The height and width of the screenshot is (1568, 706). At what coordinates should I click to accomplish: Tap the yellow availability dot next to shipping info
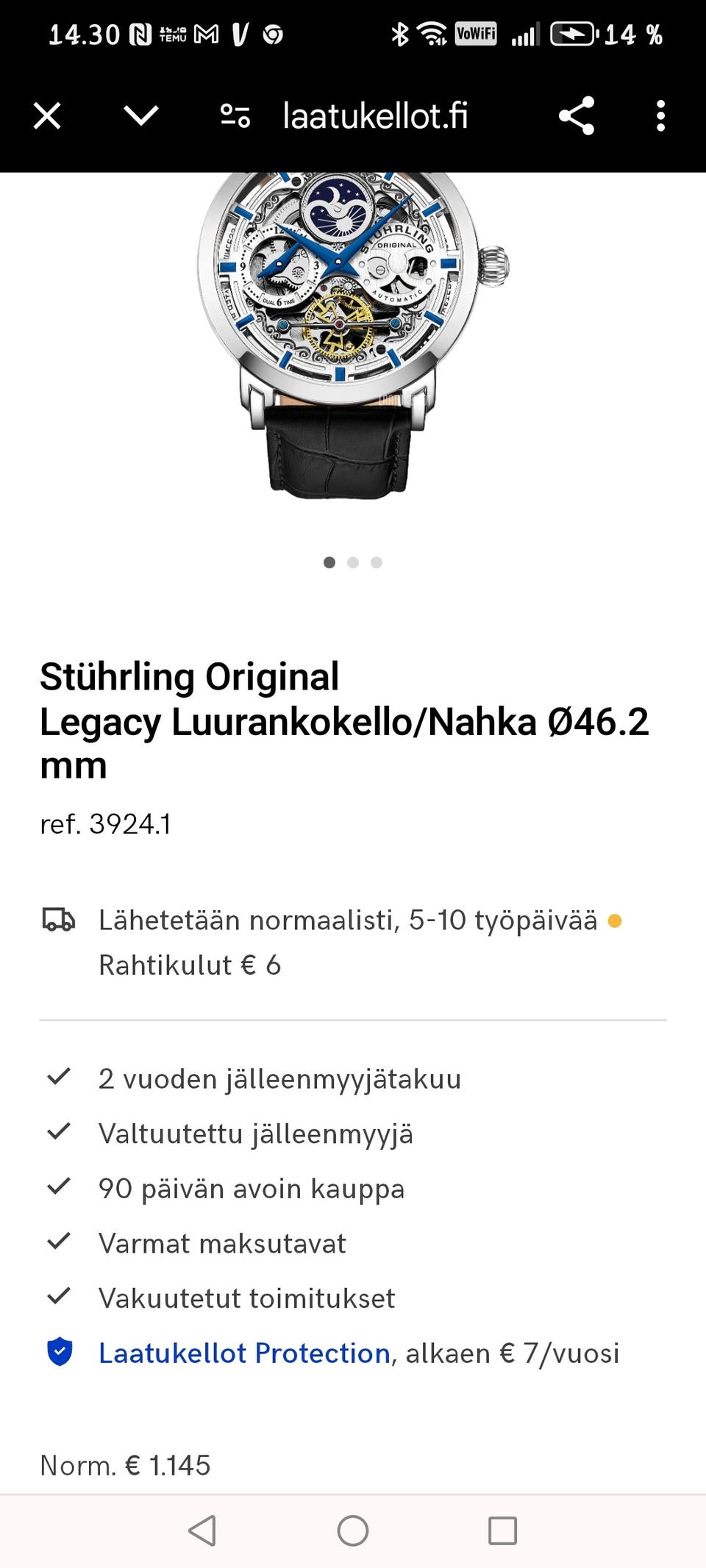[x=616, y=920]
